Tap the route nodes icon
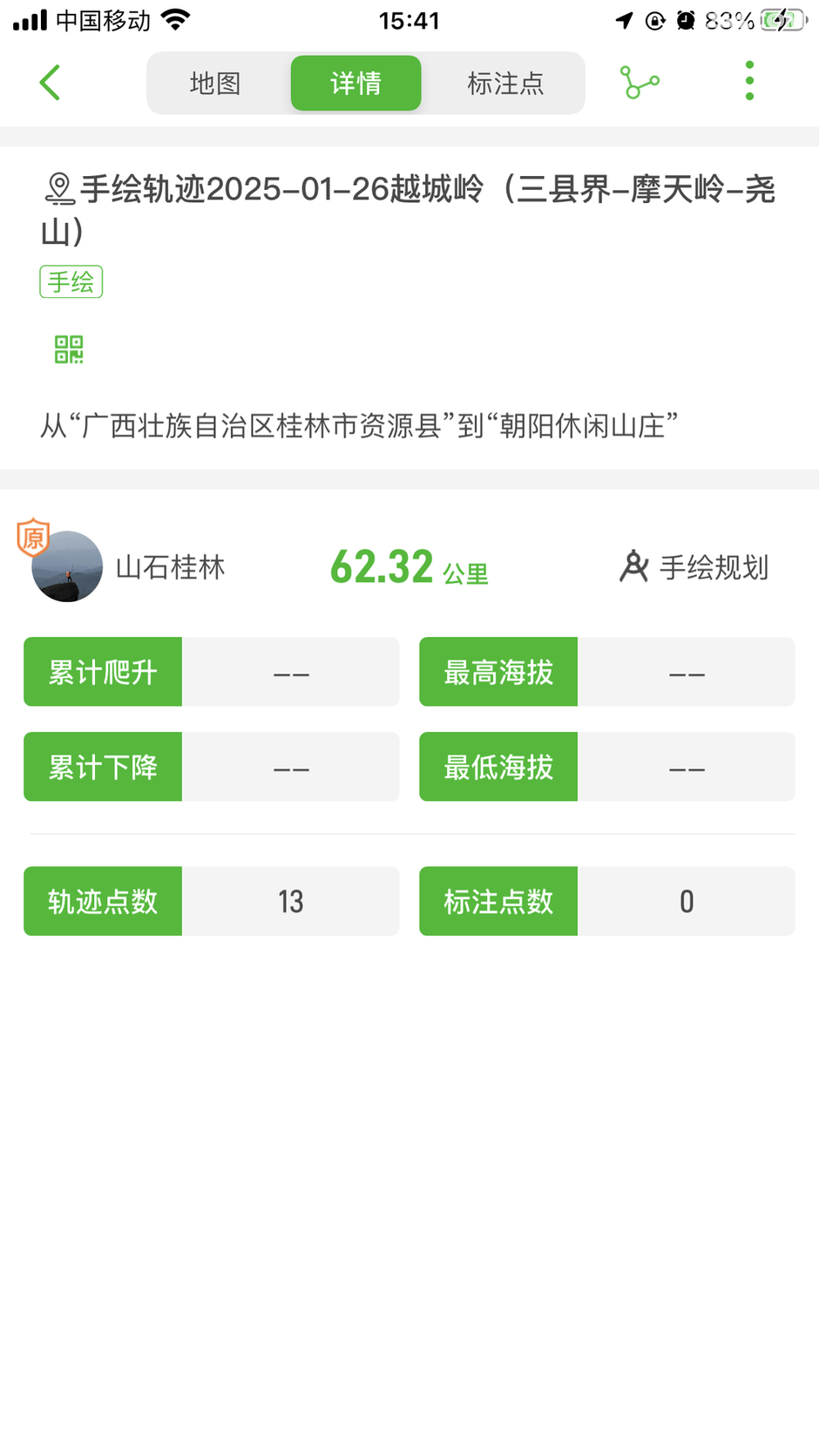This screenshot has width=819, height=1456. (640, 83)
